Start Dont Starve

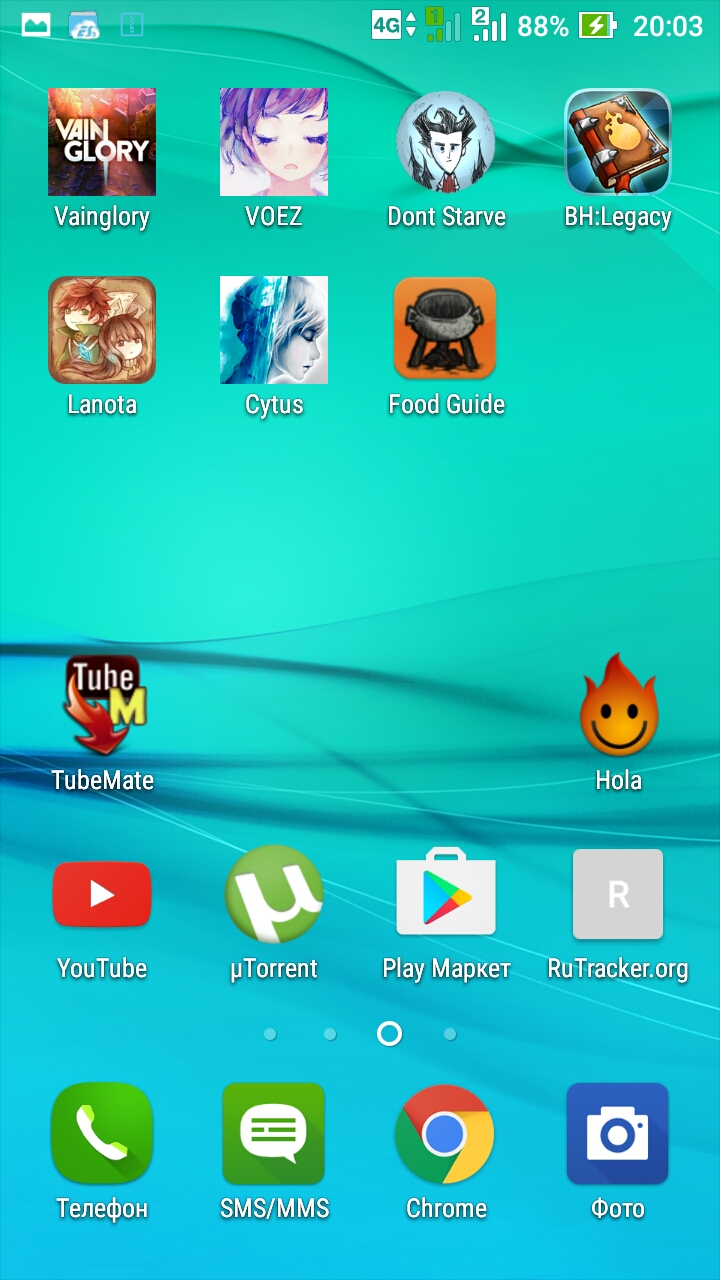446,142
